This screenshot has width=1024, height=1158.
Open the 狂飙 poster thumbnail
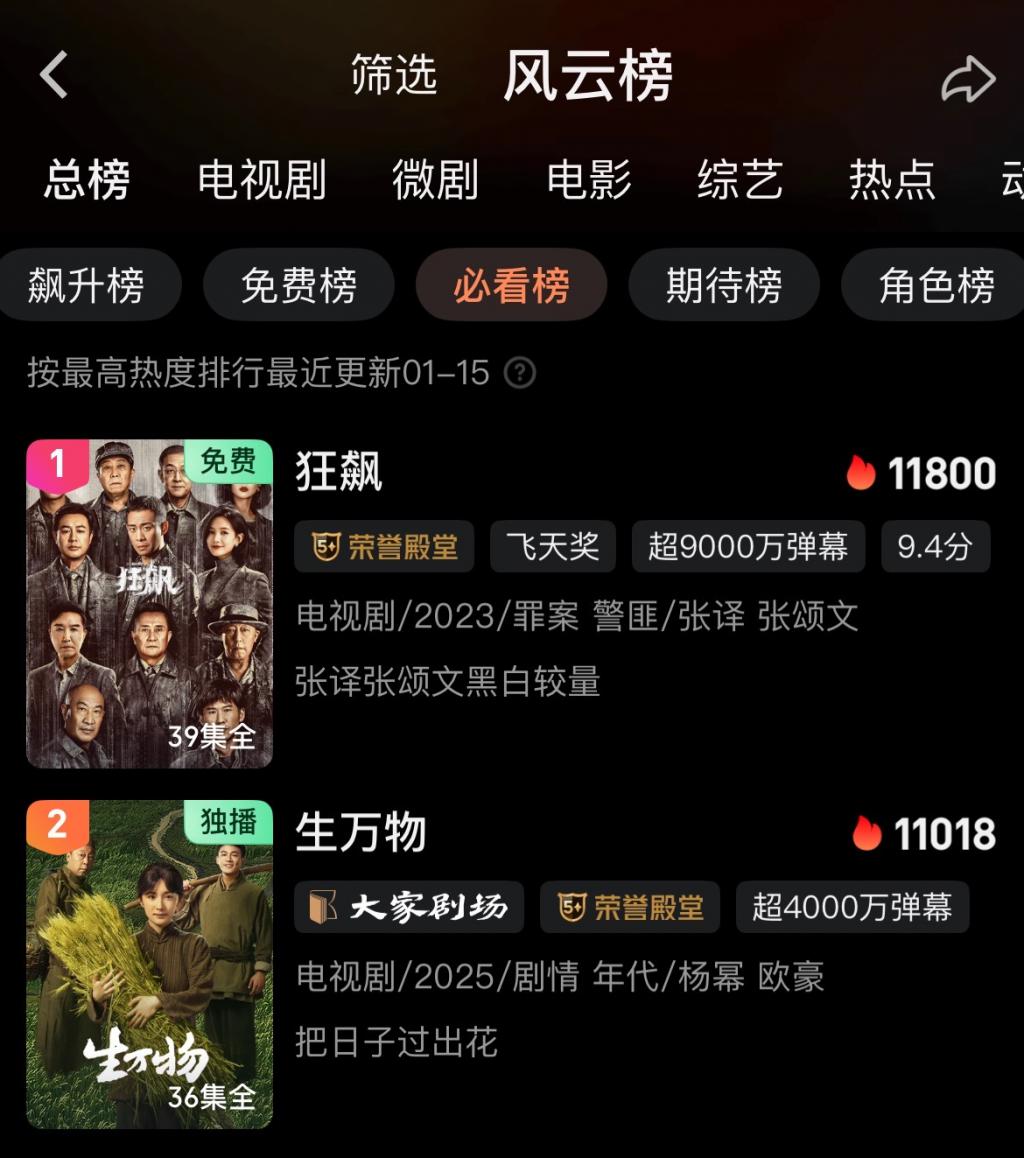[x=150, y=604]
